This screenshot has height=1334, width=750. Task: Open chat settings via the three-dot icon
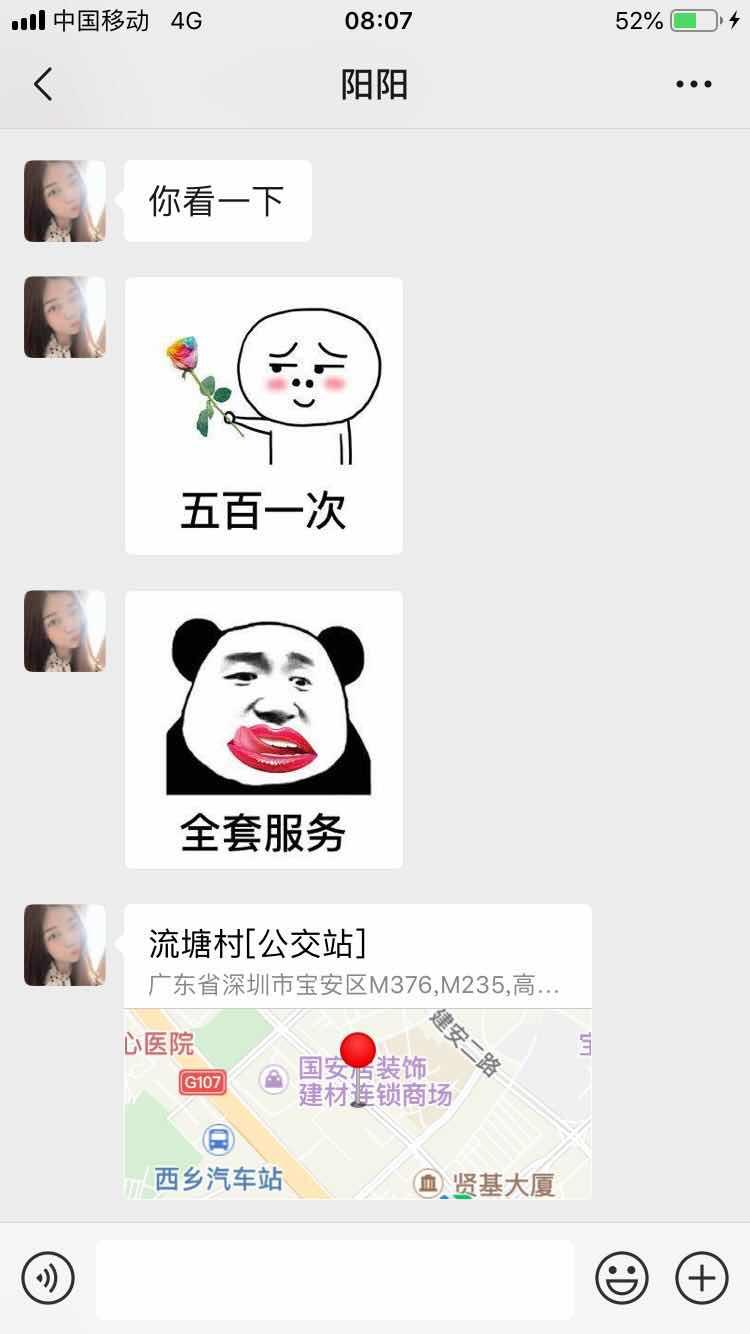(693, 84)
